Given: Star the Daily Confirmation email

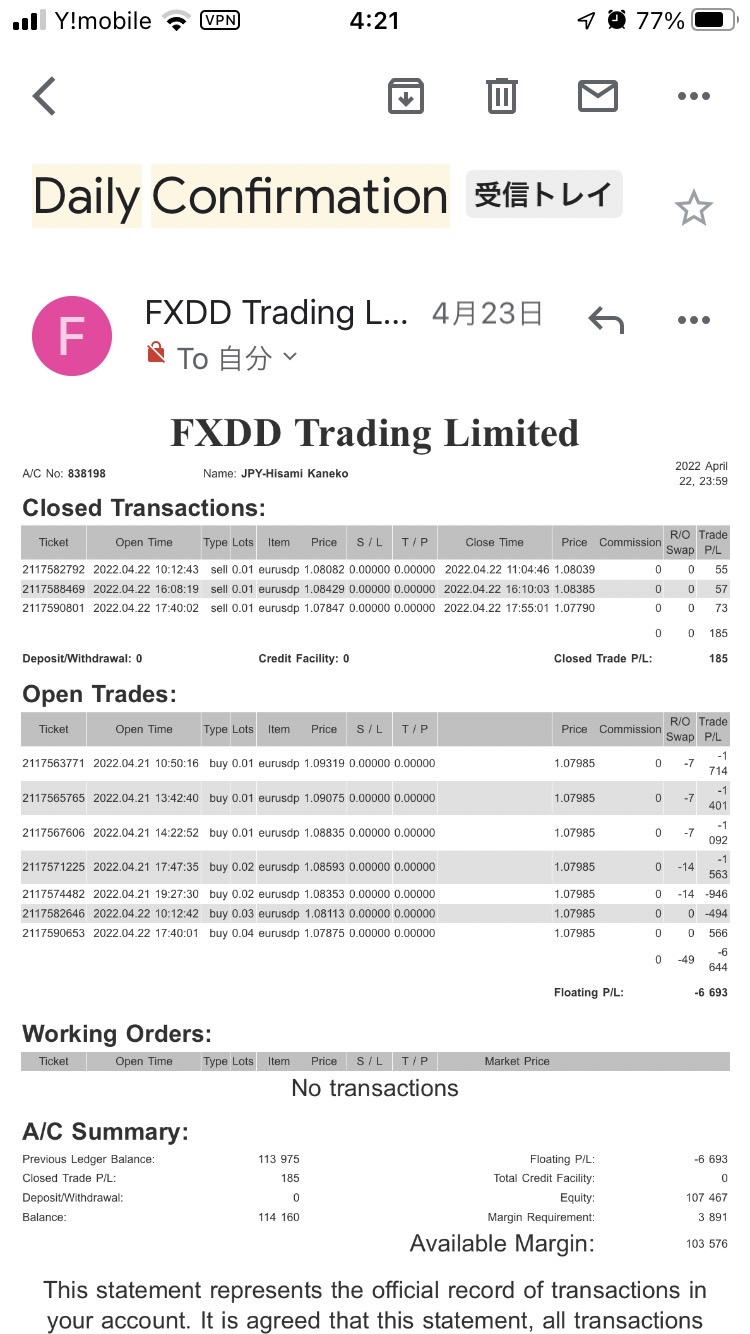Looking at the screenshot, I should point(693,209).
